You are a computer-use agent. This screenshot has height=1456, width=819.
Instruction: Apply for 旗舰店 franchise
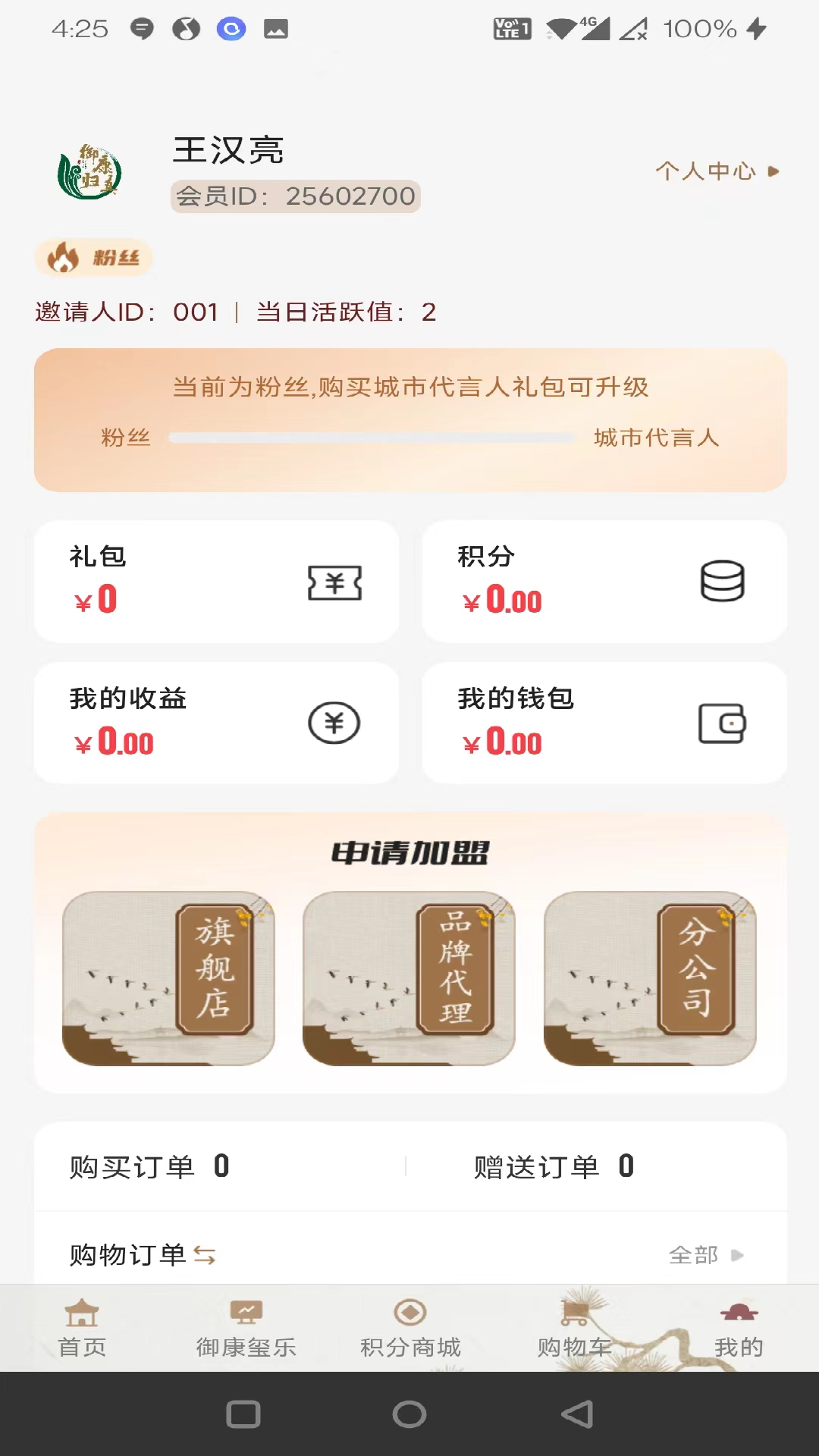click(x=168, y=978)
